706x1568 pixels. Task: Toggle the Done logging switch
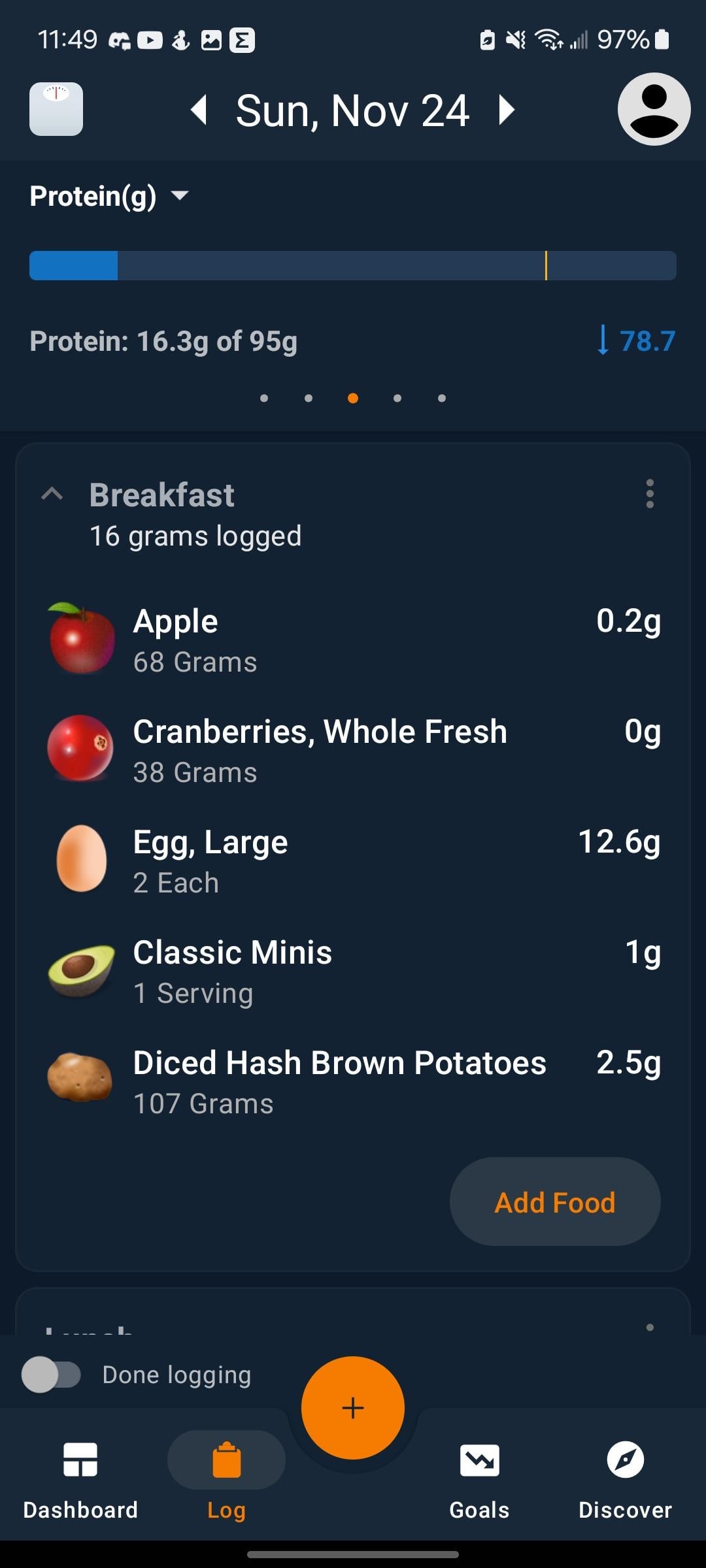(x=52, y=1375)
